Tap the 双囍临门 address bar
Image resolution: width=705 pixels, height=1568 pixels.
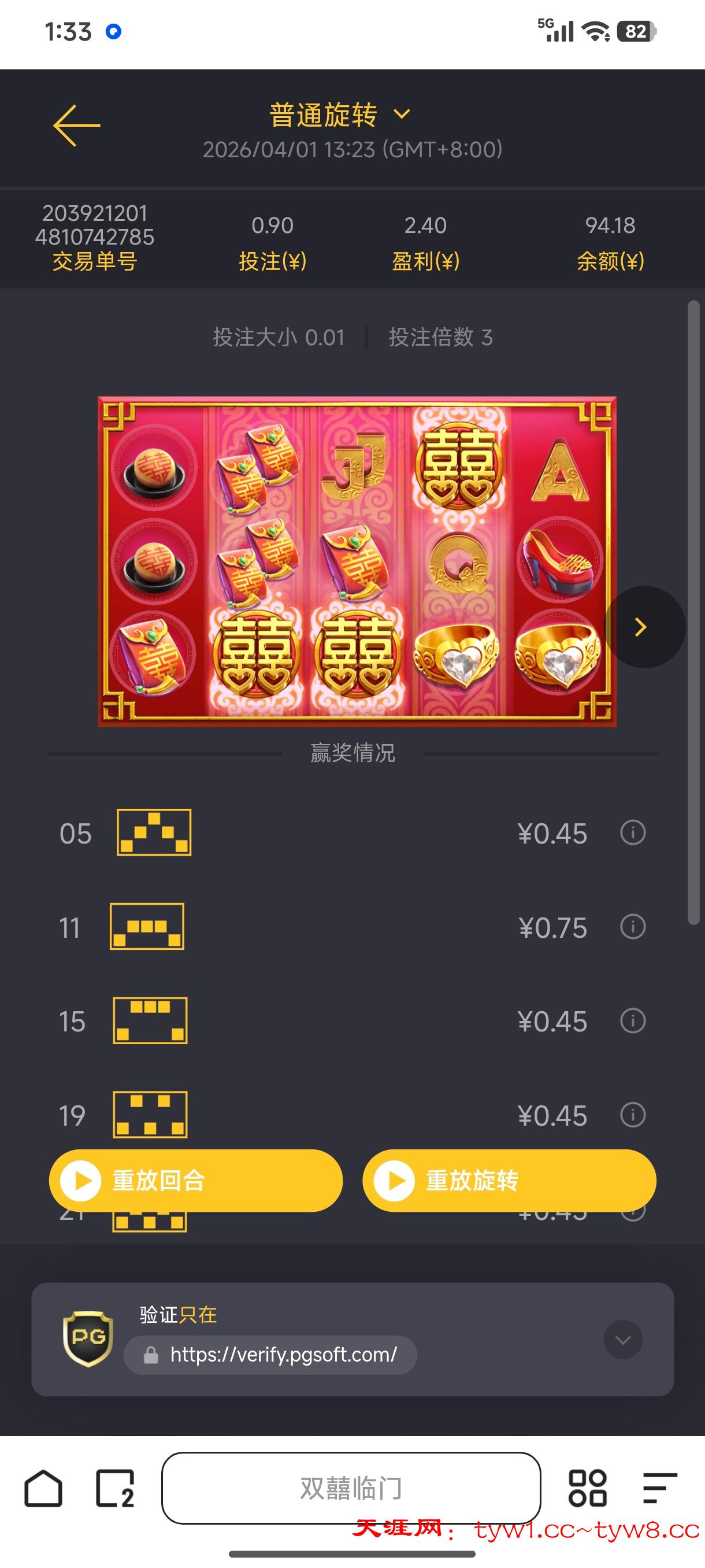[351, 1488]
